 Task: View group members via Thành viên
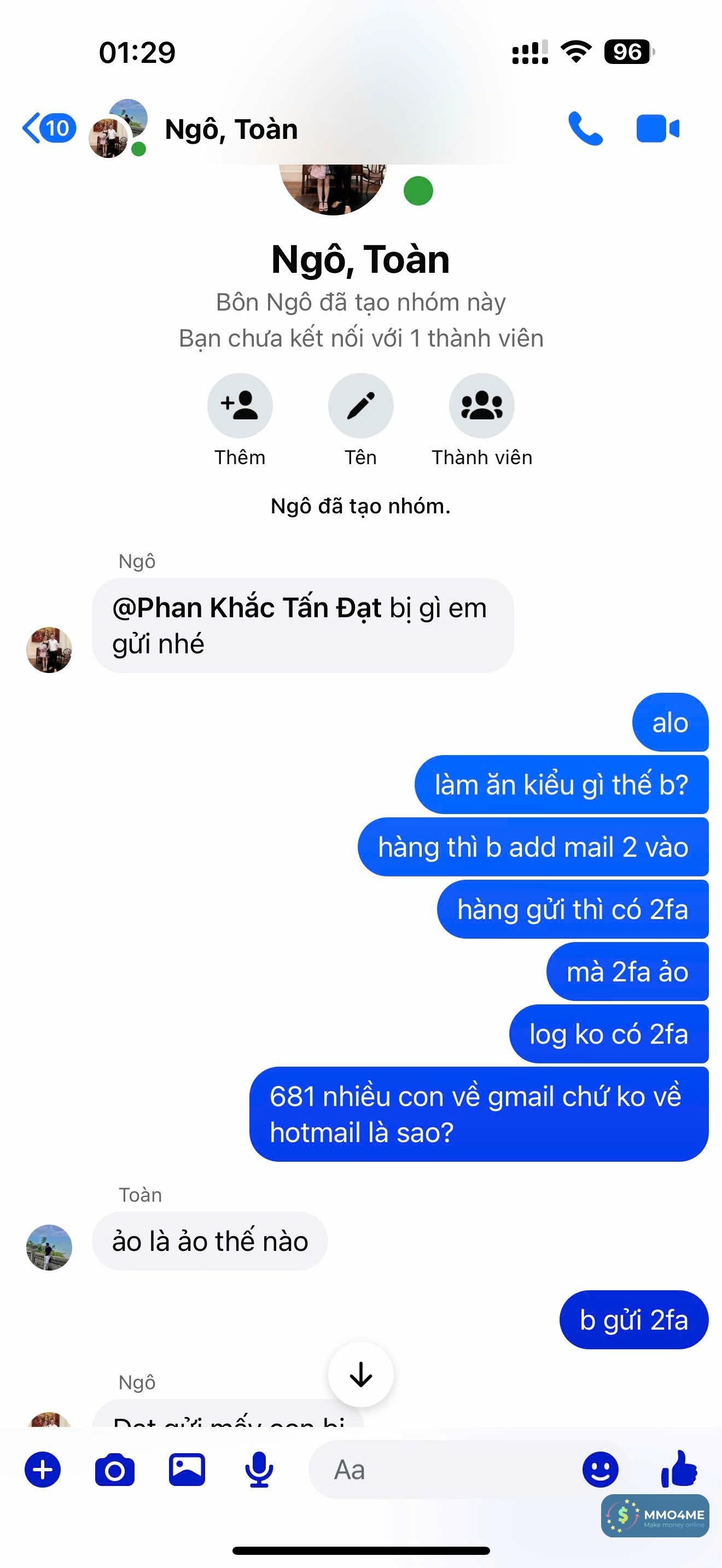[x=481, y=406]
